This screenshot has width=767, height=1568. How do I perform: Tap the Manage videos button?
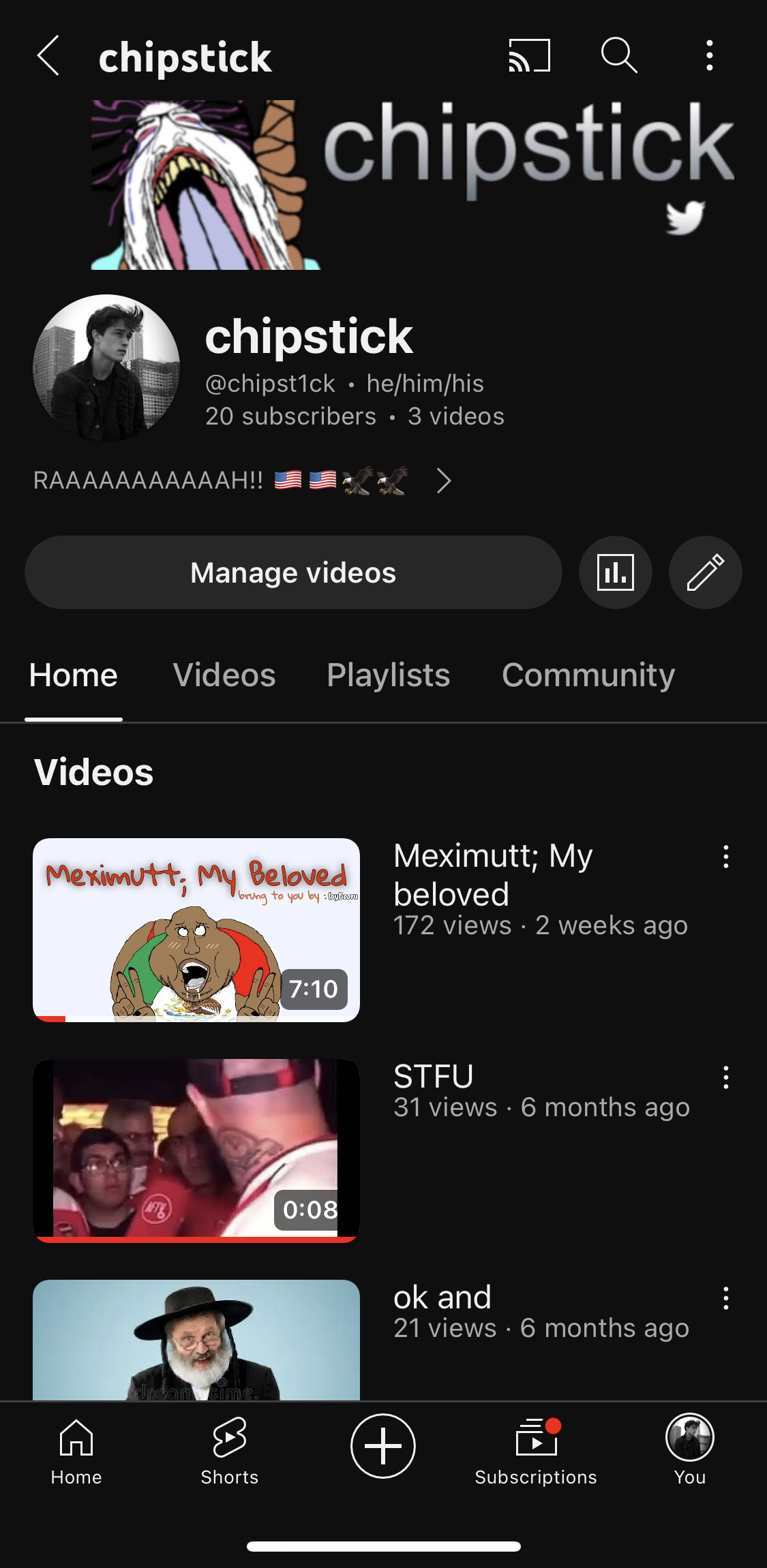[293, 572]
